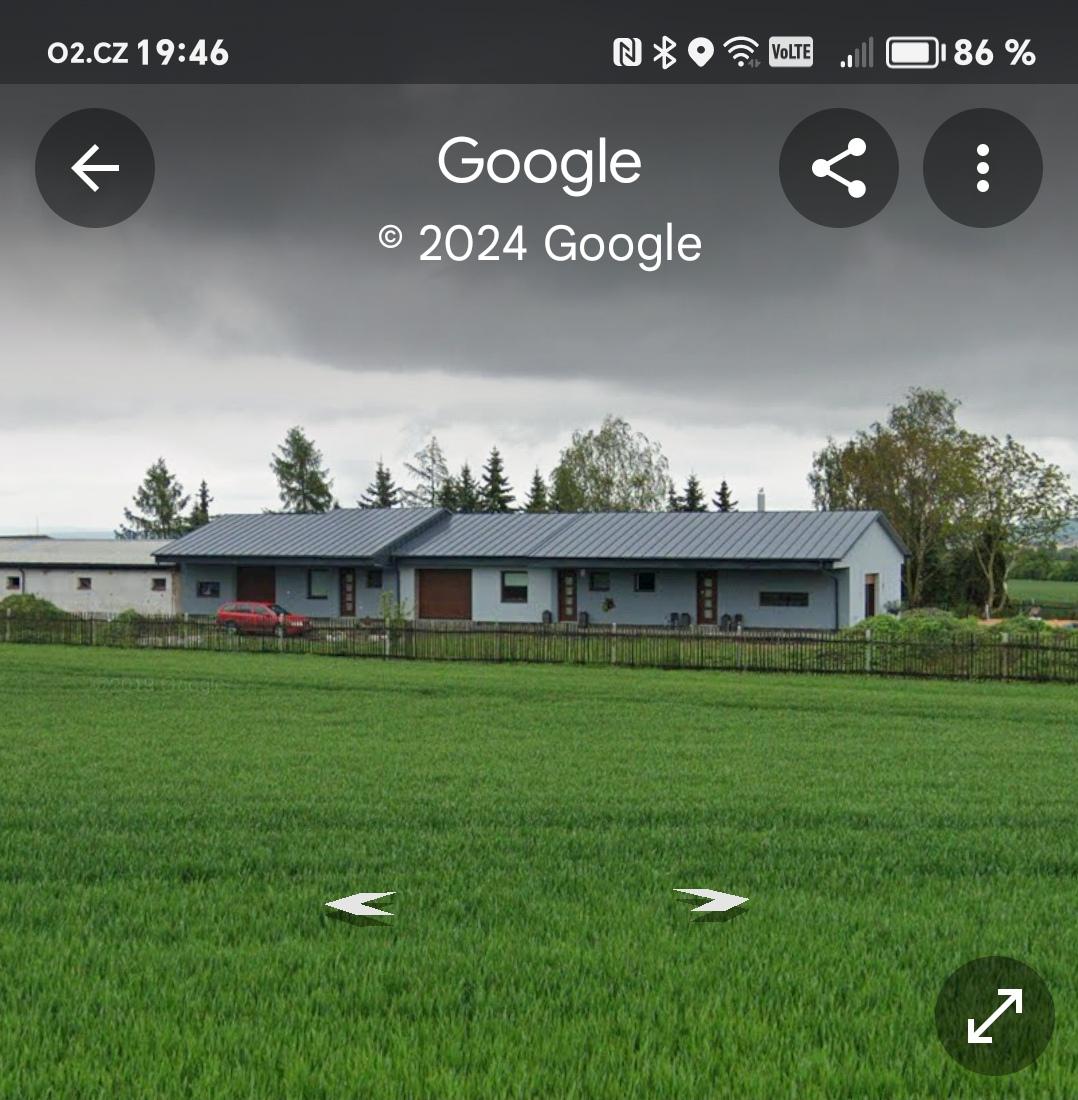This screenshot has height=1100, width=1078.
Task: Expand Street View to fullscreen
Action: [994, 1015]
